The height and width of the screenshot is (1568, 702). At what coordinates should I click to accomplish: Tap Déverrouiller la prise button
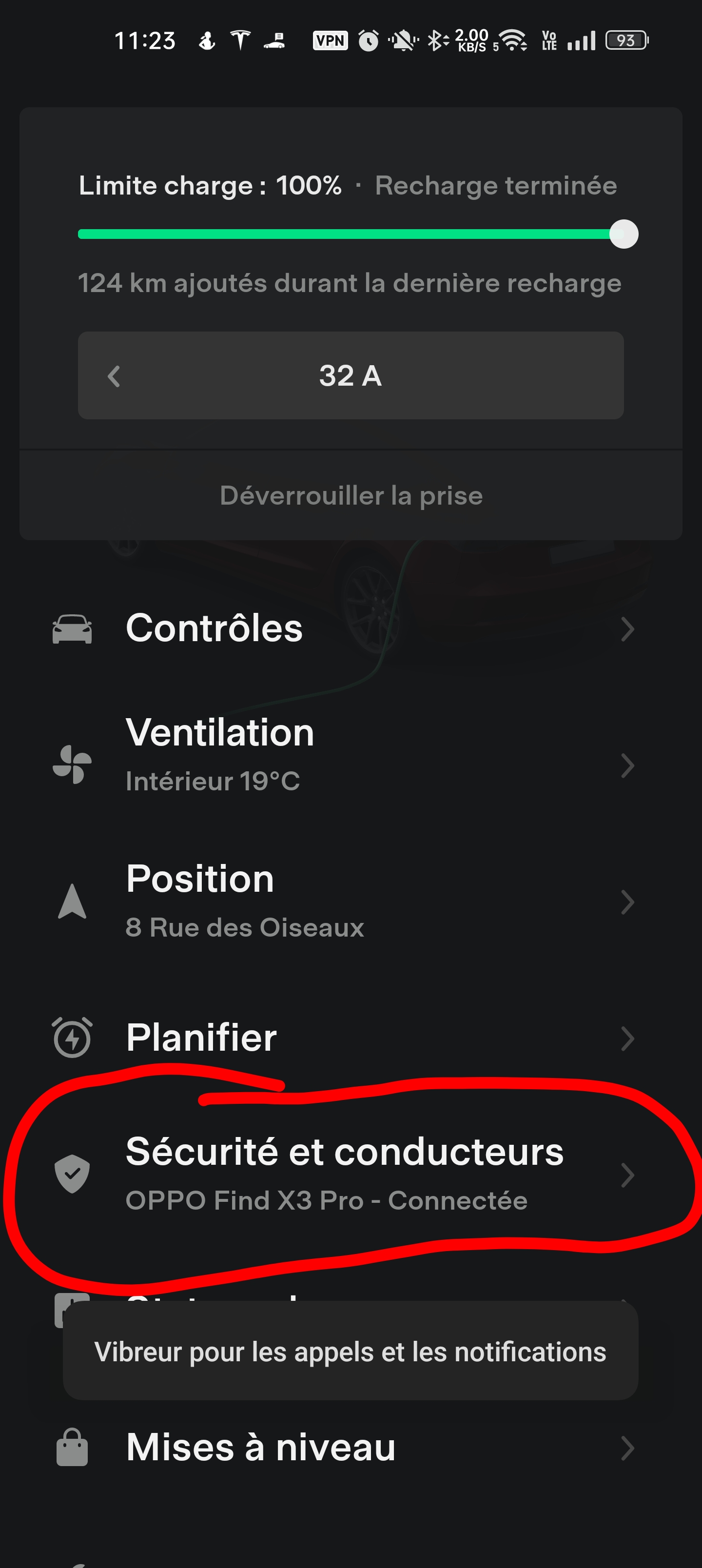351,495
